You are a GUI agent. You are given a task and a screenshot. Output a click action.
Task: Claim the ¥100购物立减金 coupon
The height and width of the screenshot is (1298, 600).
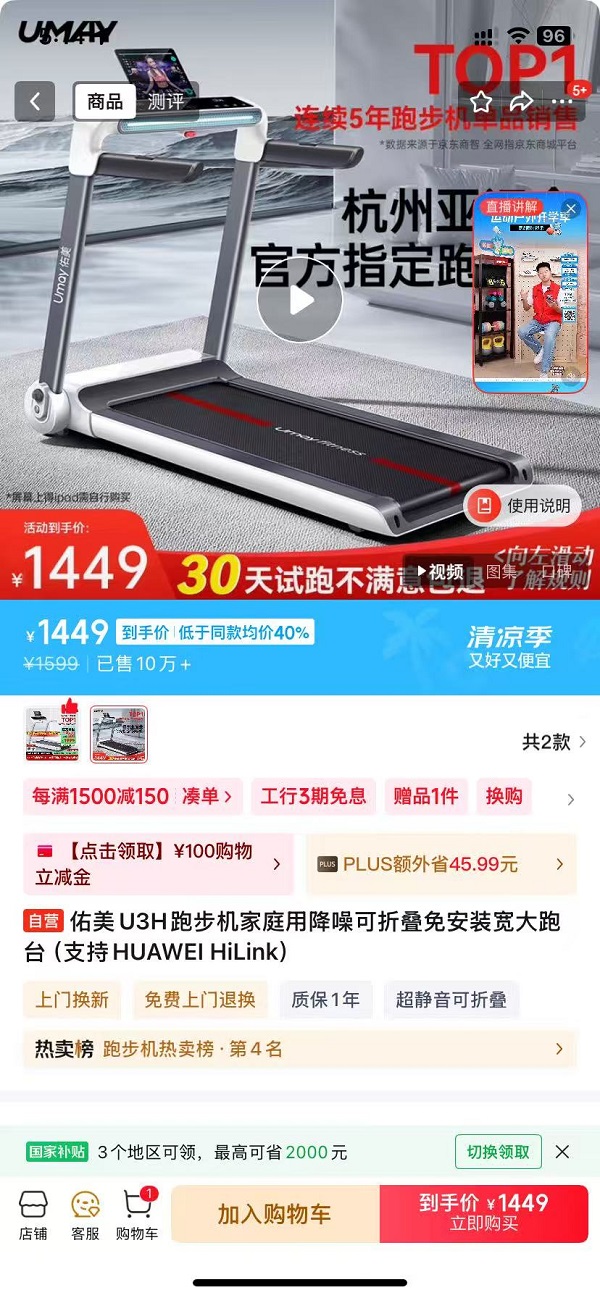pos(158,864)
